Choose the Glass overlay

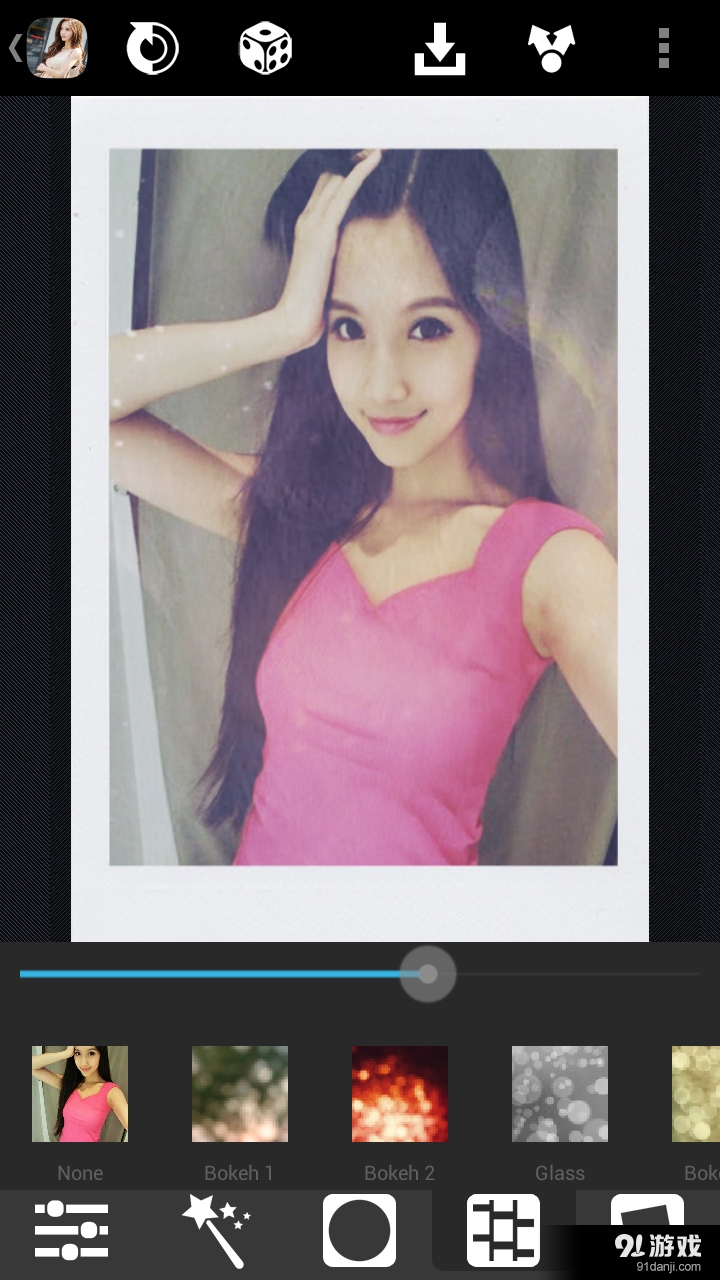pos(560,1094)
